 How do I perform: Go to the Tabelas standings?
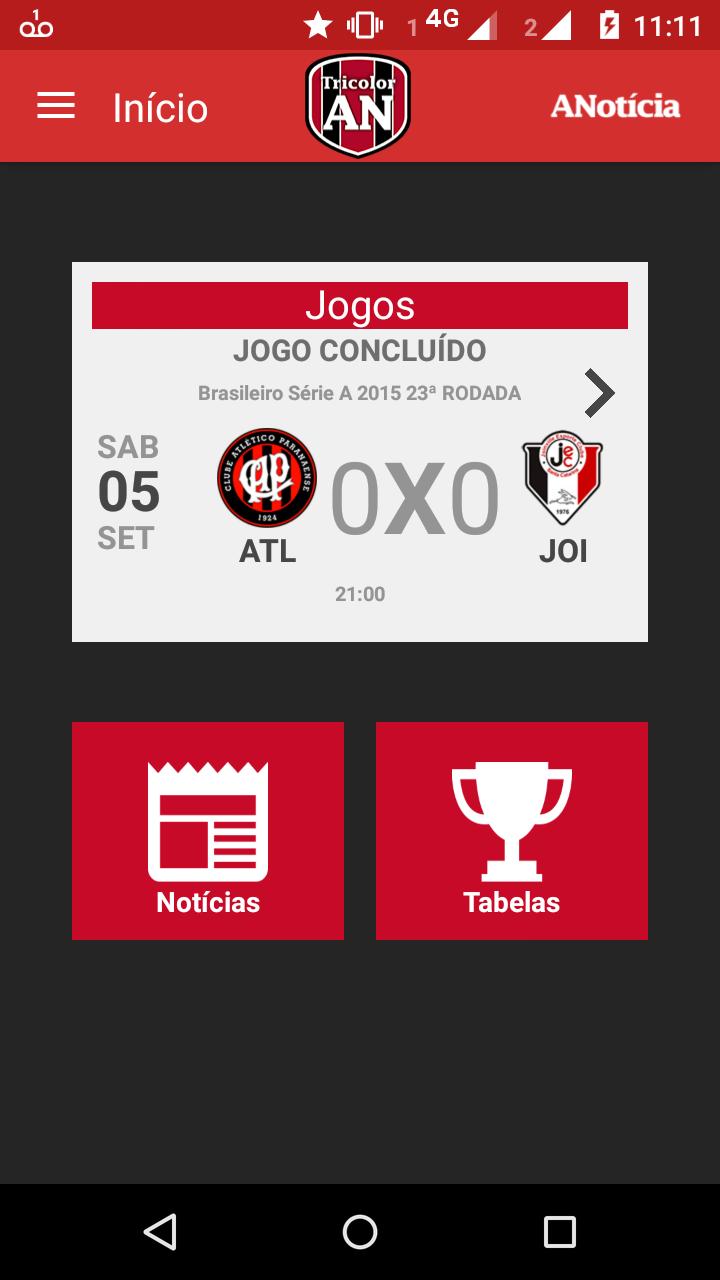512,831
